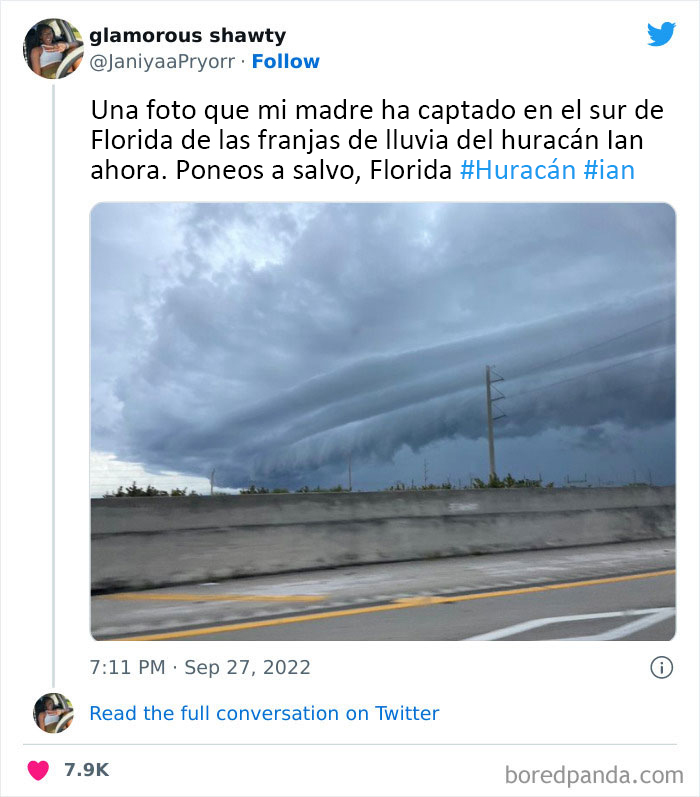Screen dimensions: 700x797
Task: Read the full conversation on Twitter
Action: point(264,713)
